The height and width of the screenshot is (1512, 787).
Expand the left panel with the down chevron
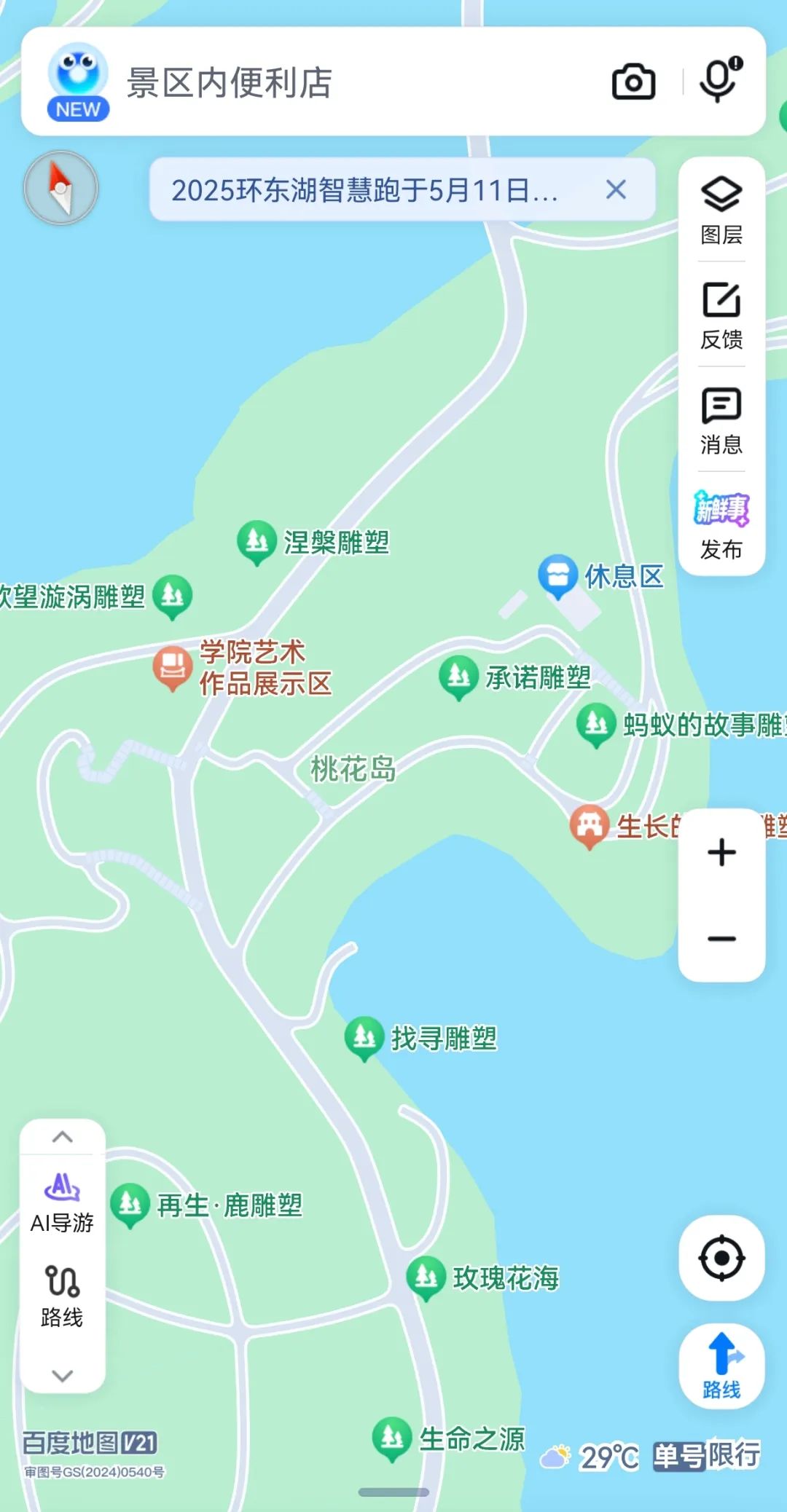tap(63, 1375)
